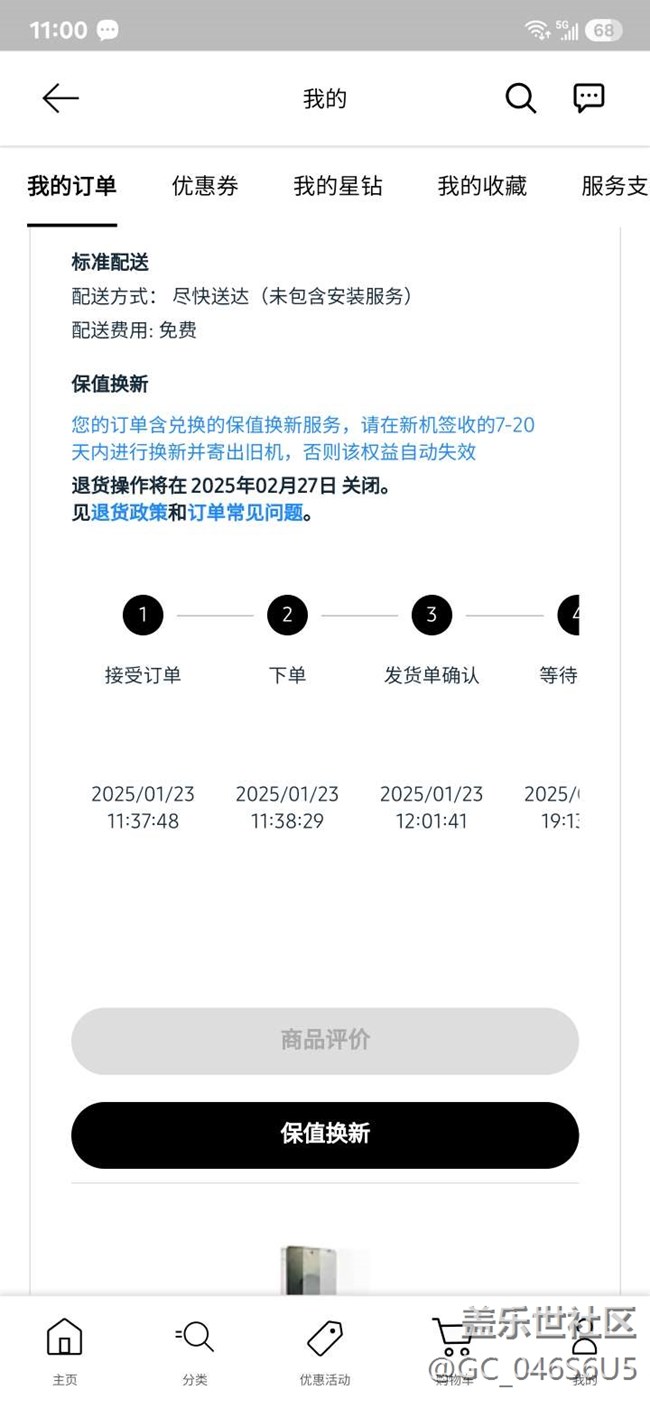Go back using the top arrow
The width and height of the screenshot is (650, 1408).
60,98
